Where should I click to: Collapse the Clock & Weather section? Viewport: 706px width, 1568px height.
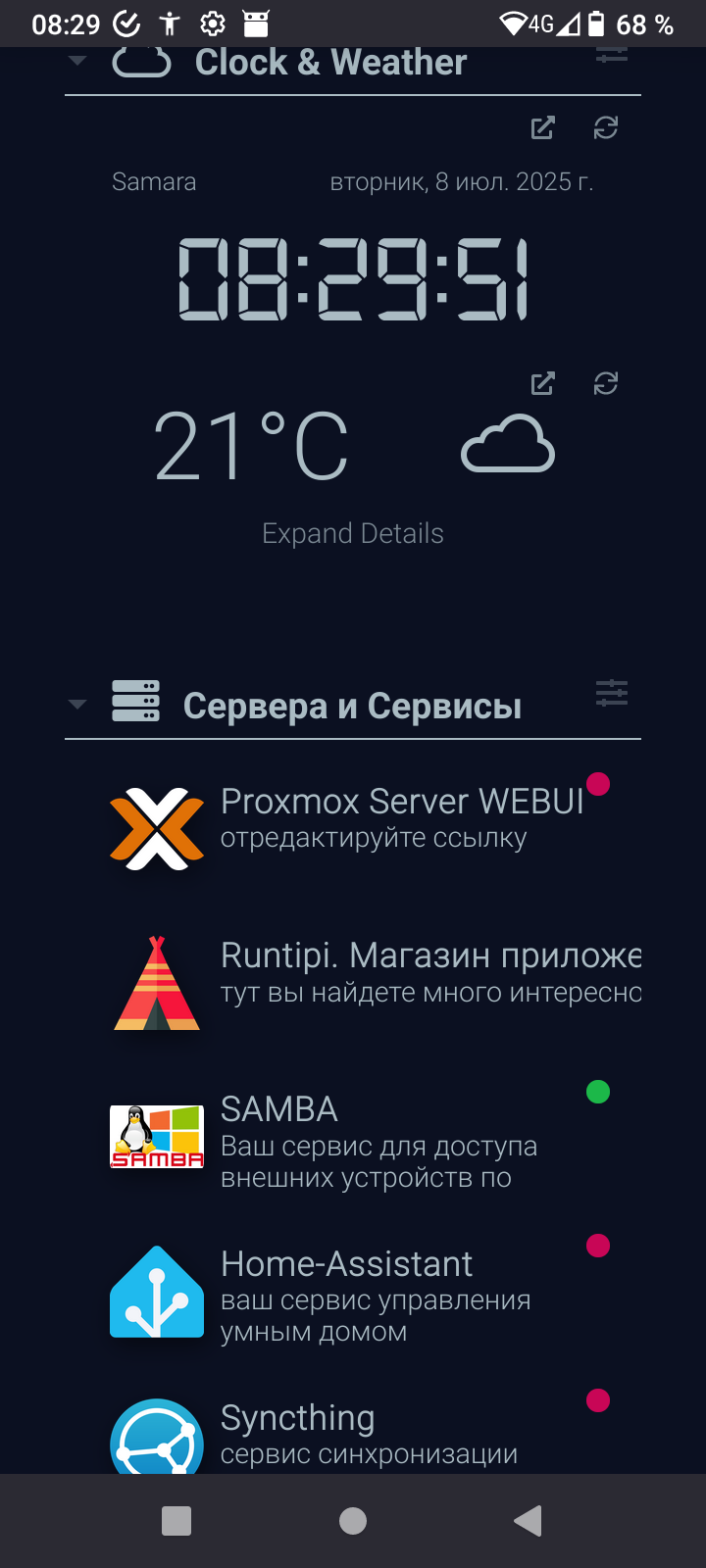(77, 61)
